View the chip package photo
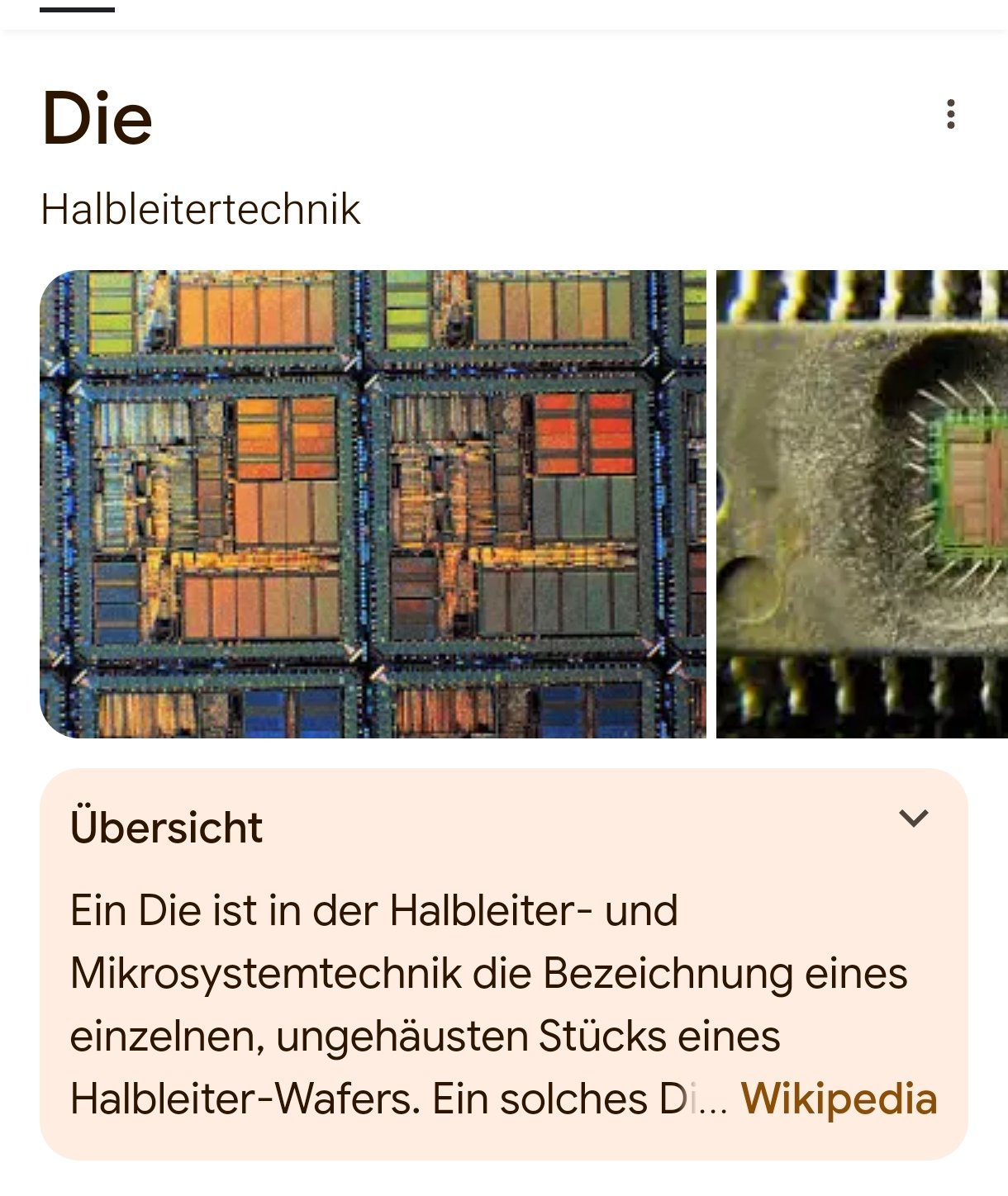Screen dimensions: 1008x1196 (x=862, y=504)
